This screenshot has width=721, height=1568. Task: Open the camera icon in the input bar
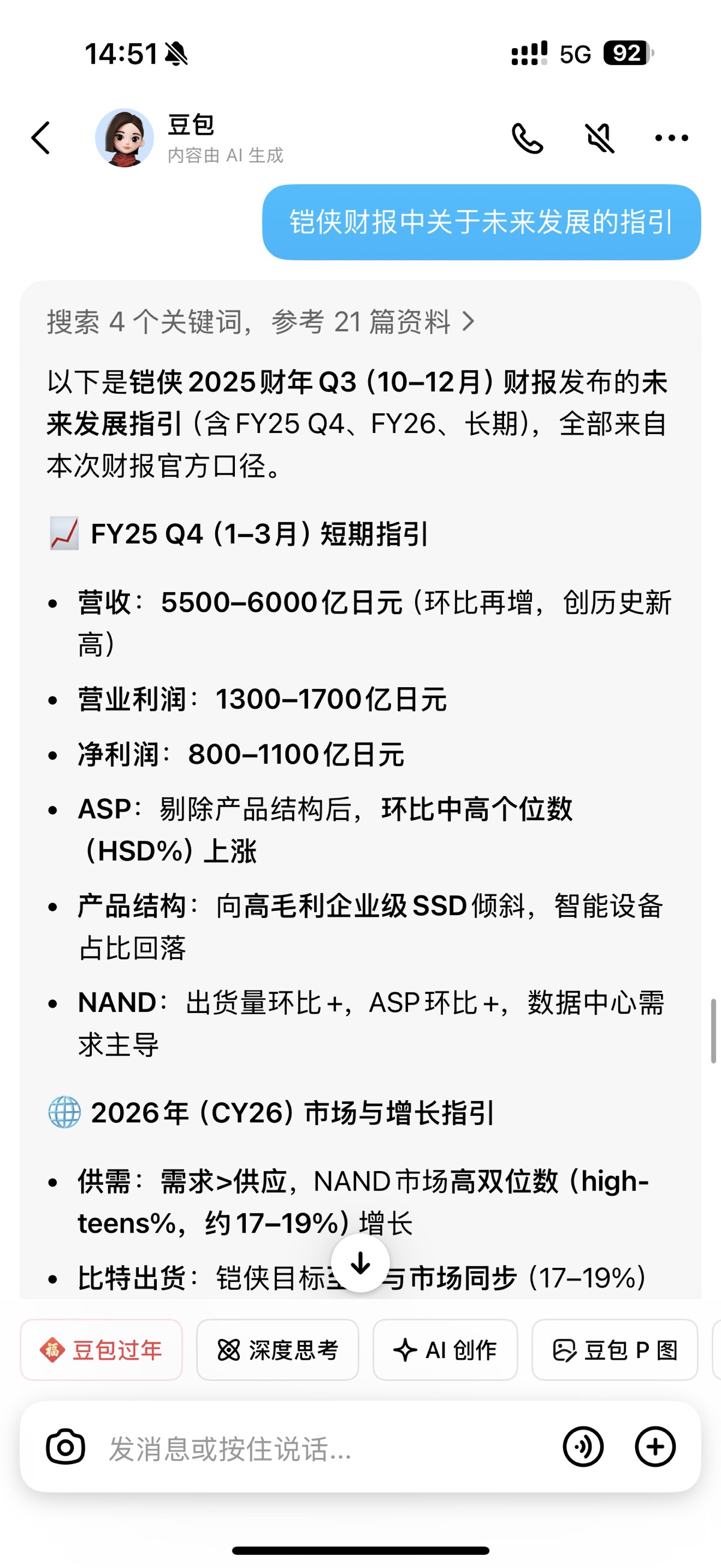[x=65, y=1447]
